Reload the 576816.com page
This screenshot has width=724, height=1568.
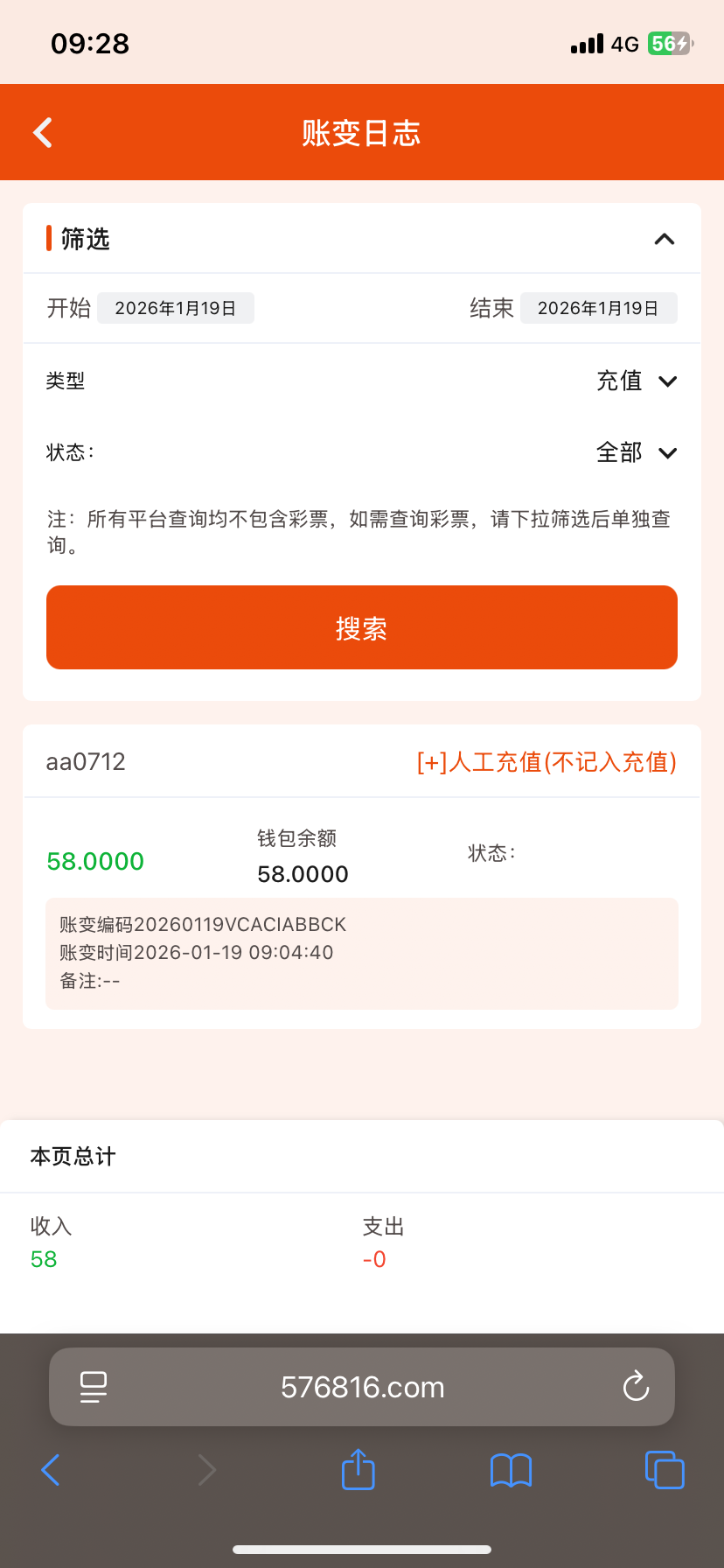point(636,1387)
